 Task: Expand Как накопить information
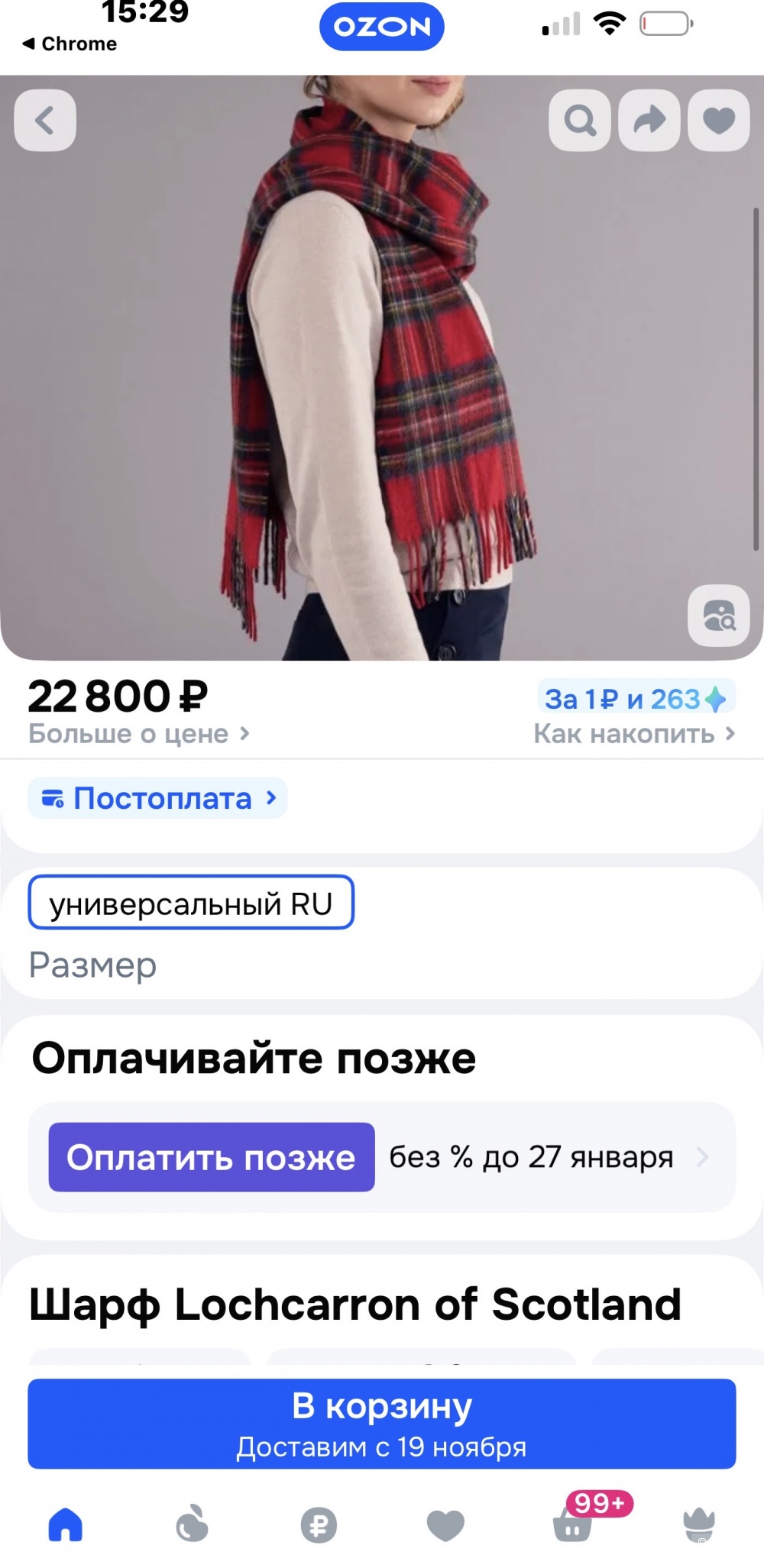(632, 733)
